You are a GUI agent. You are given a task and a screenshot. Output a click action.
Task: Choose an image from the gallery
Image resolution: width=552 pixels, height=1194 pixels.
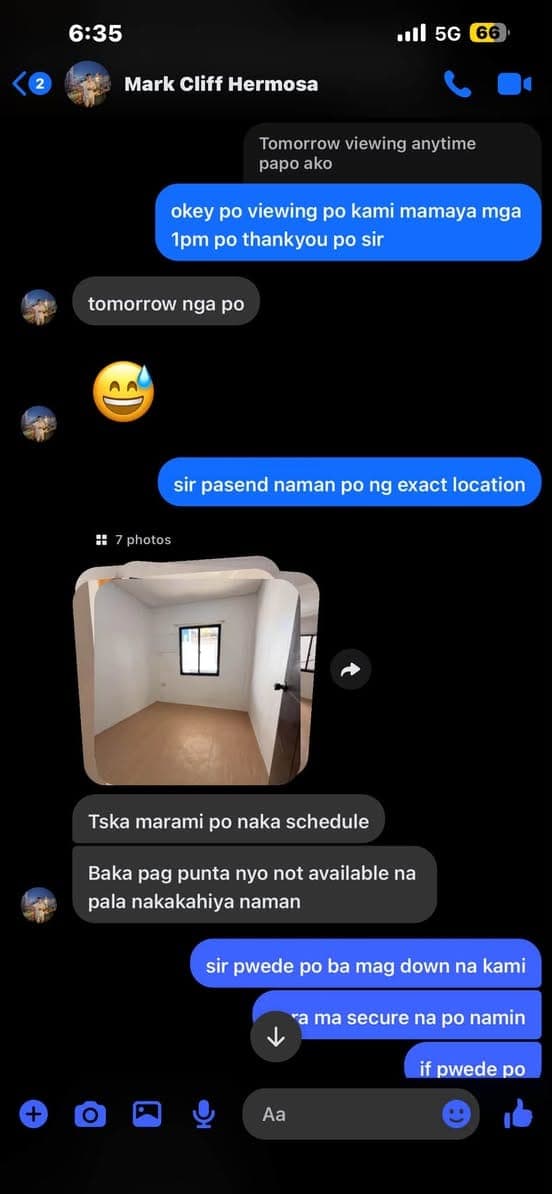coord(147,1114)
